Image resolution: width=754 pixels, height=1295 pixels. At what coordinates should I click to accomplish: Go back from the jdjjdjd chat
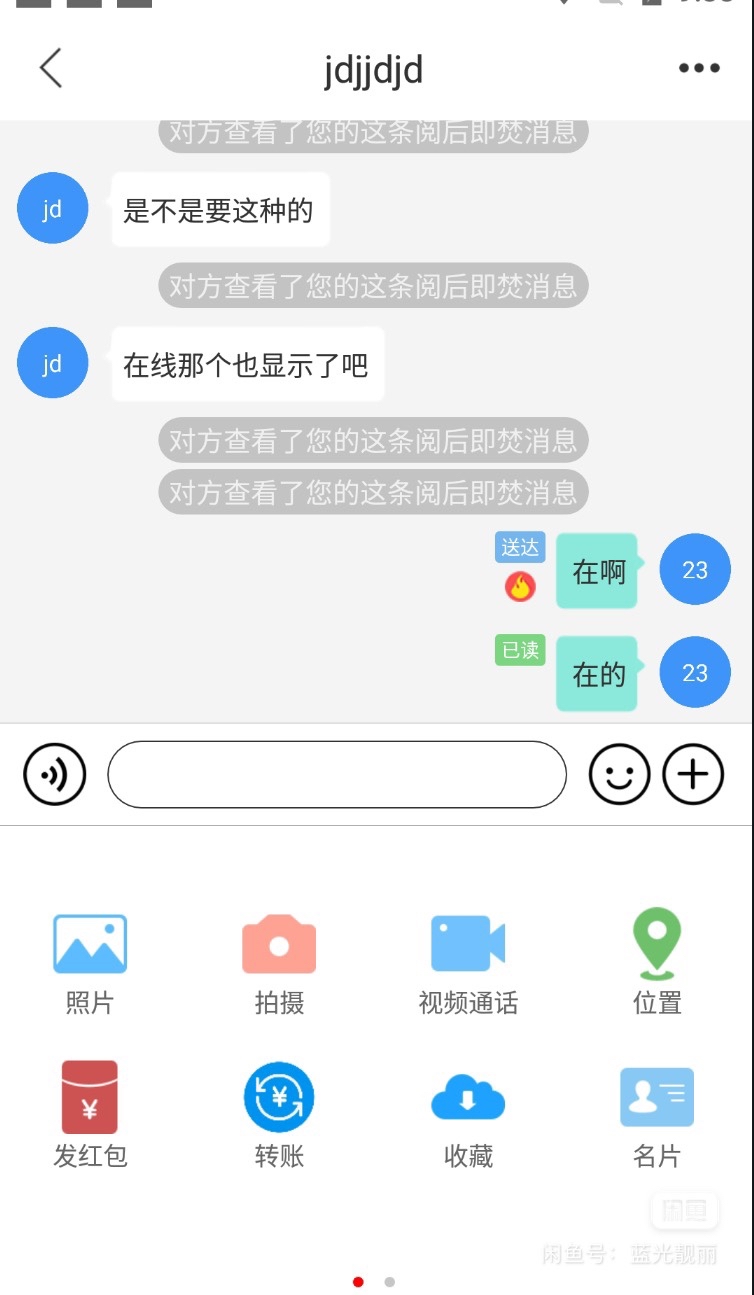click(x=51, y=69)
